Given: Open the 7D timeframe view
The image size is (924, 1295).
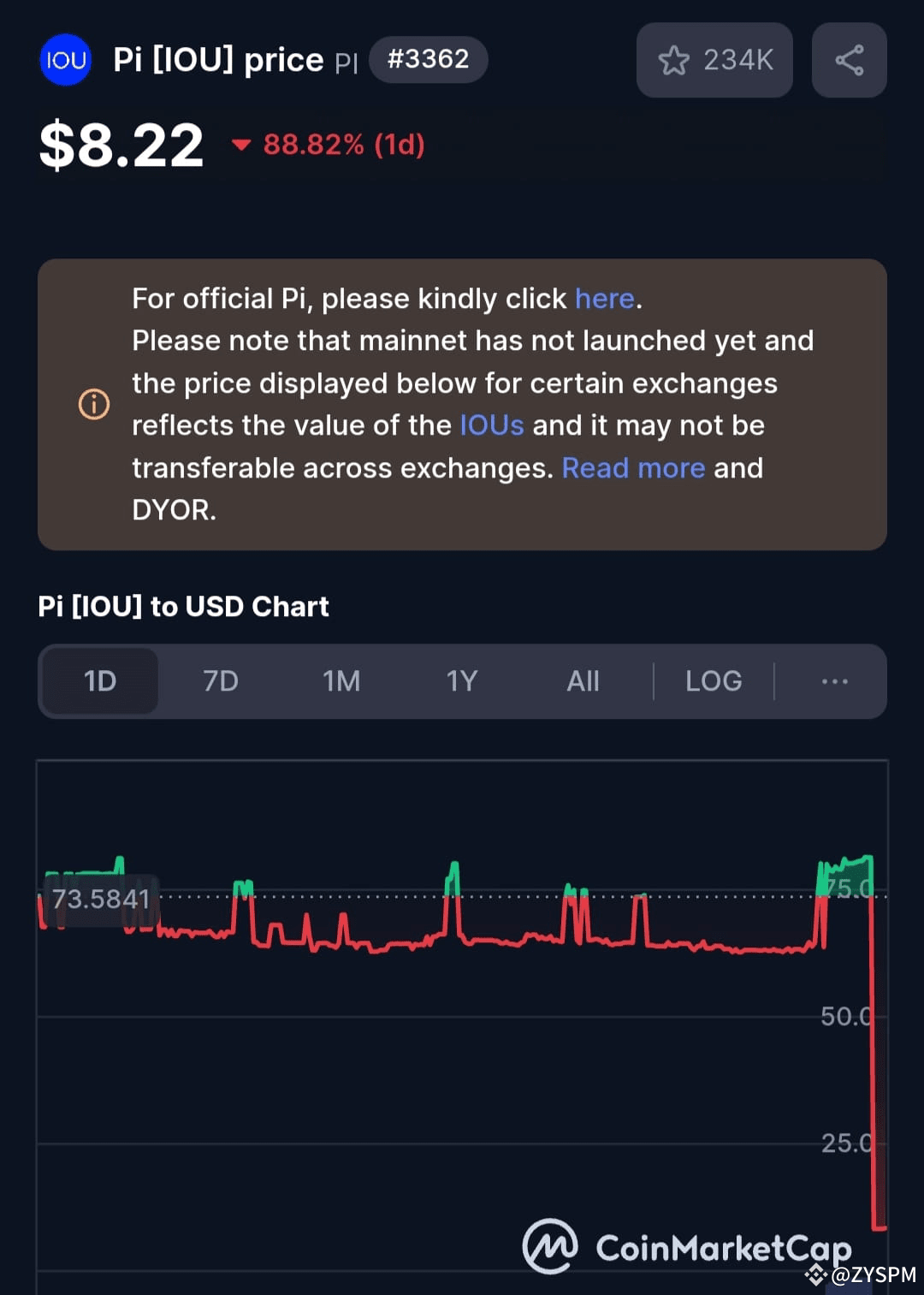Looking at the screenshot, I should tap(219, 680).
